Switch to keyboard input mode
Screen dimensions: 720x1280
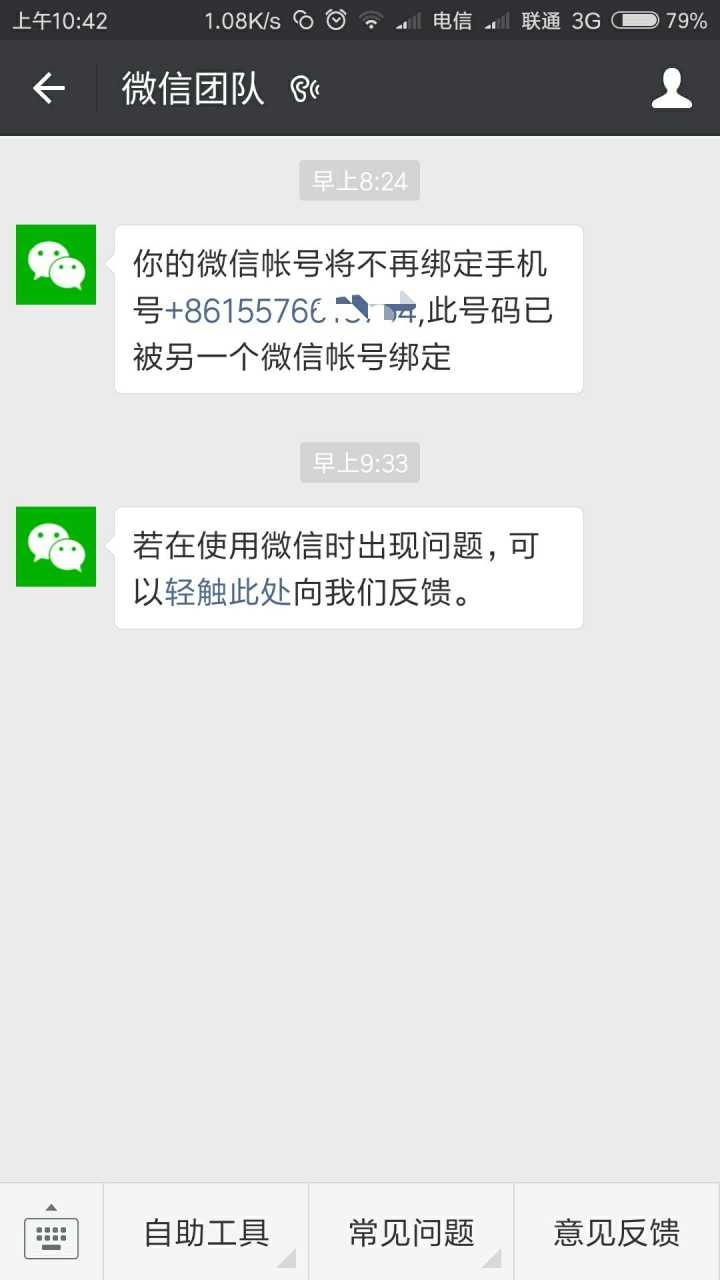51,1232
